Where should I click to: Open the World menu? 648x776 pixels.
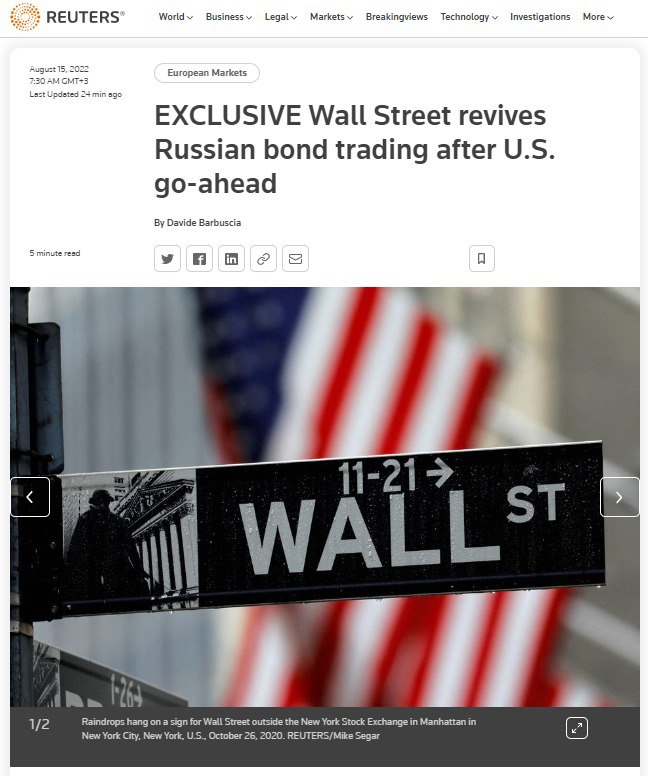(175, 17)
